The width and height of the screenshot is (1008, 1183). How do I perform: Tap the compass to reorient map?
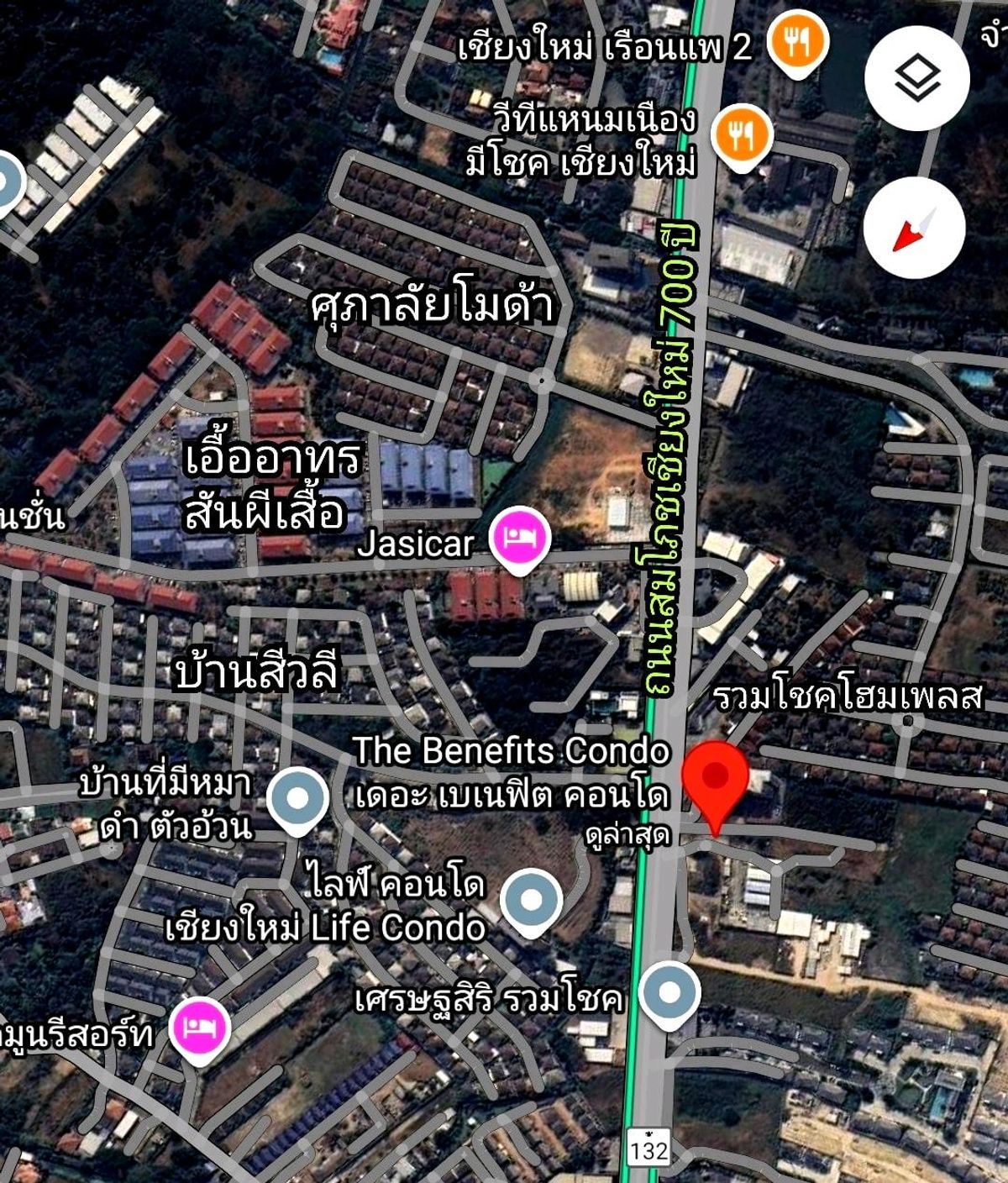(914, 228)
